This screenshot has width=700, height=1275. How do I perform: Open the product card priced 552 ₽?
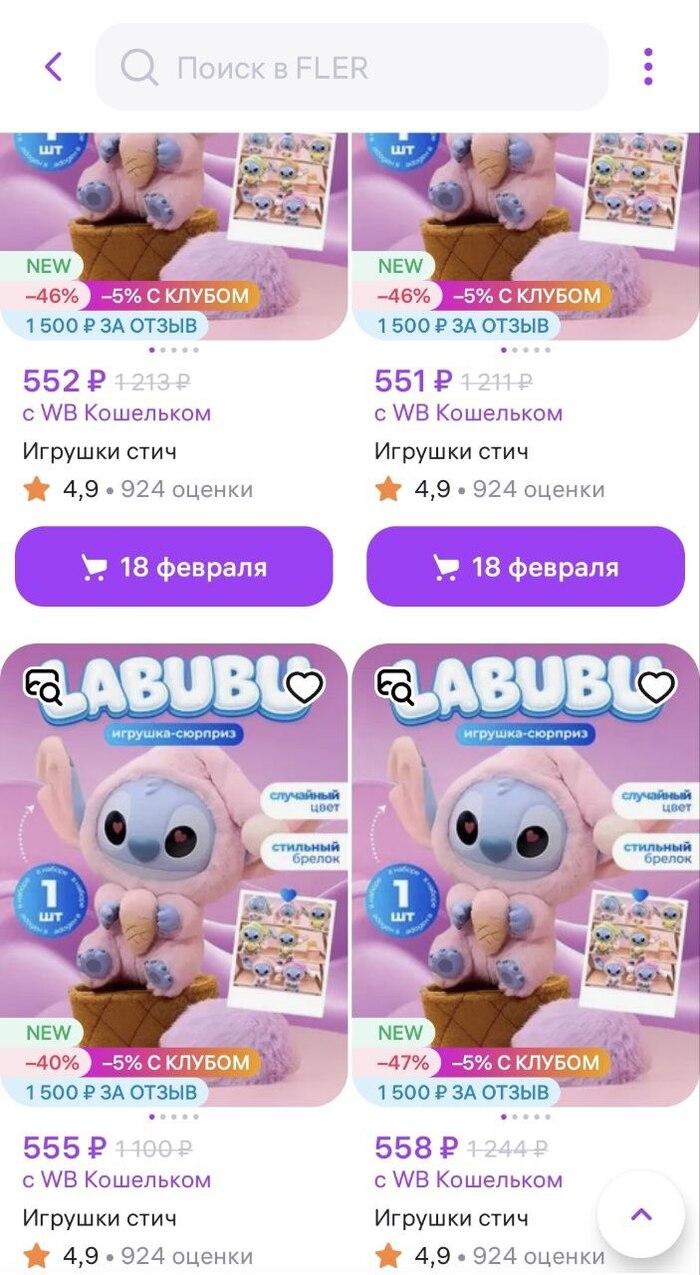[x=174, y=230]
